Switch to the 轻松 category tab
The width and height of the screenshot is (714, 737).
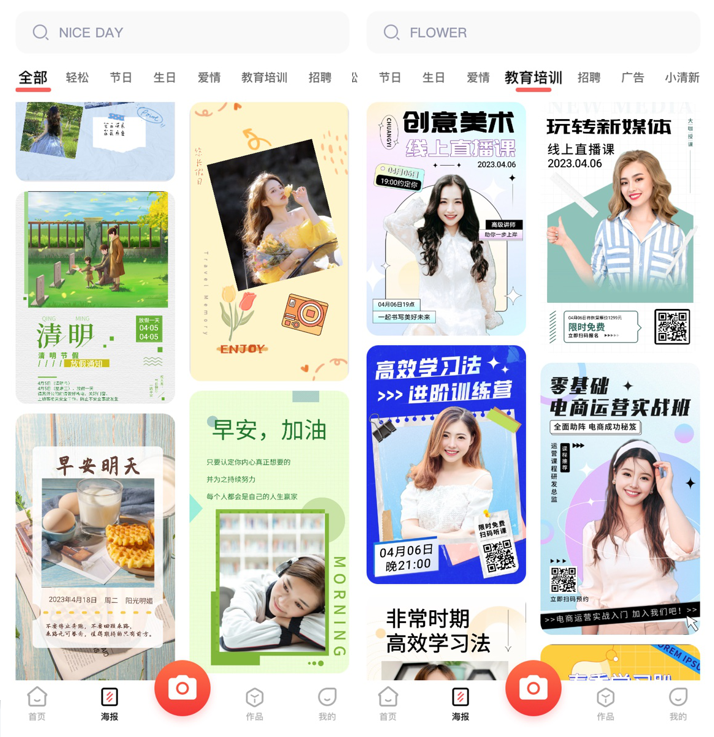click(77, 77)
